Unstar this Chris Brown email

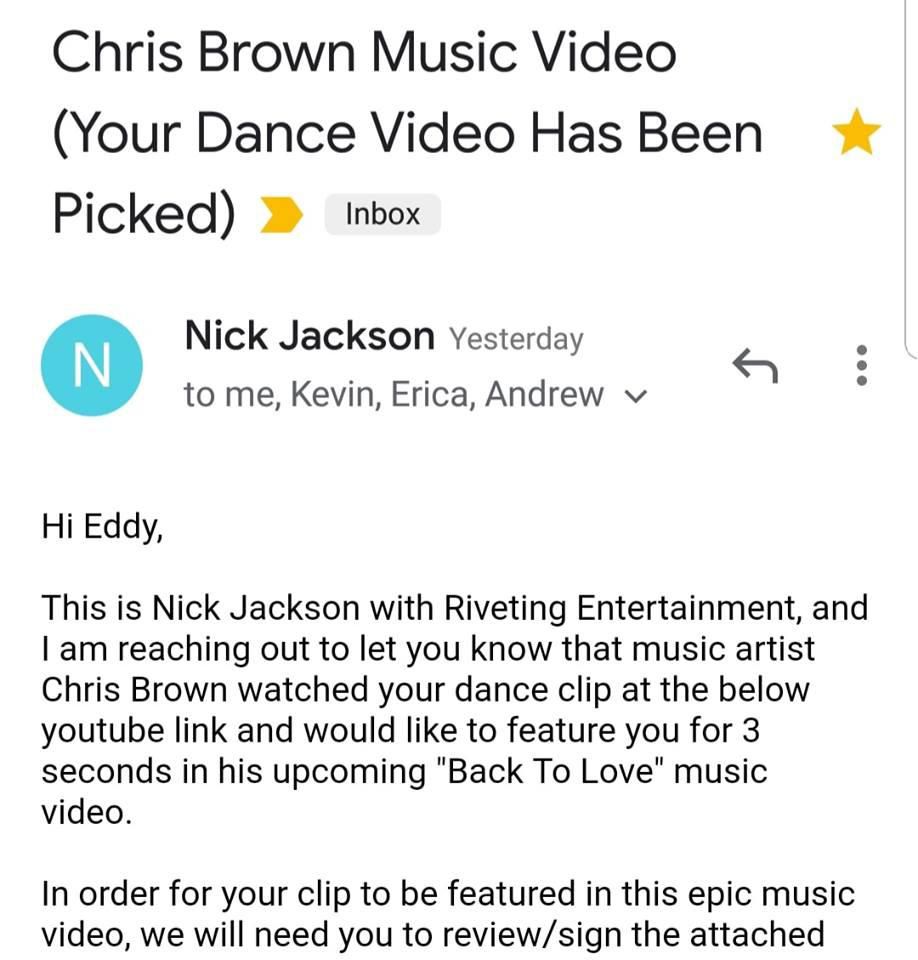[x=857, y=134]
